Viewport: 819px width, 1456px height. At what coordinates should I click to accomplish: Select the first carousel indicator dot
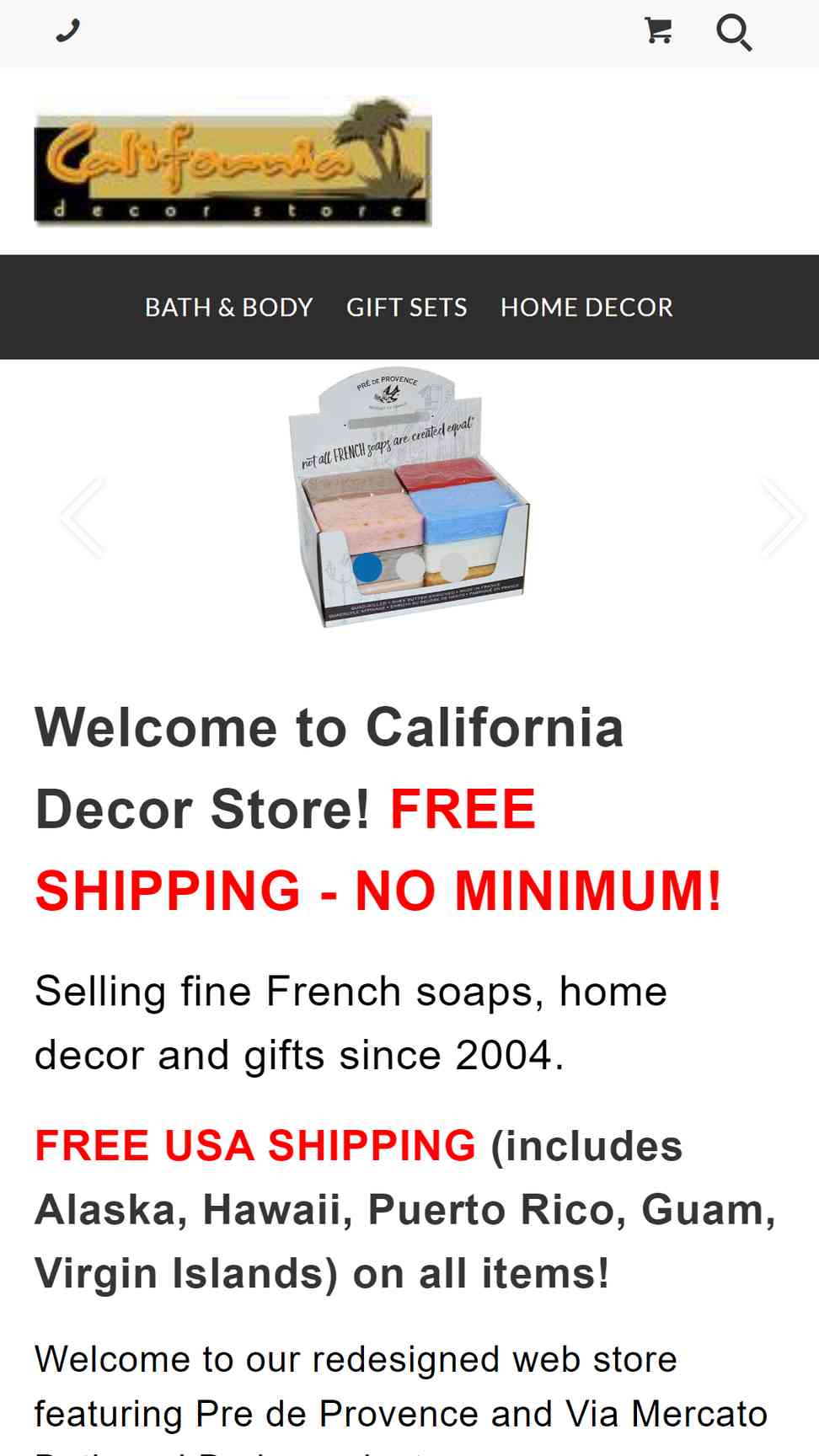tap(367, 567)
